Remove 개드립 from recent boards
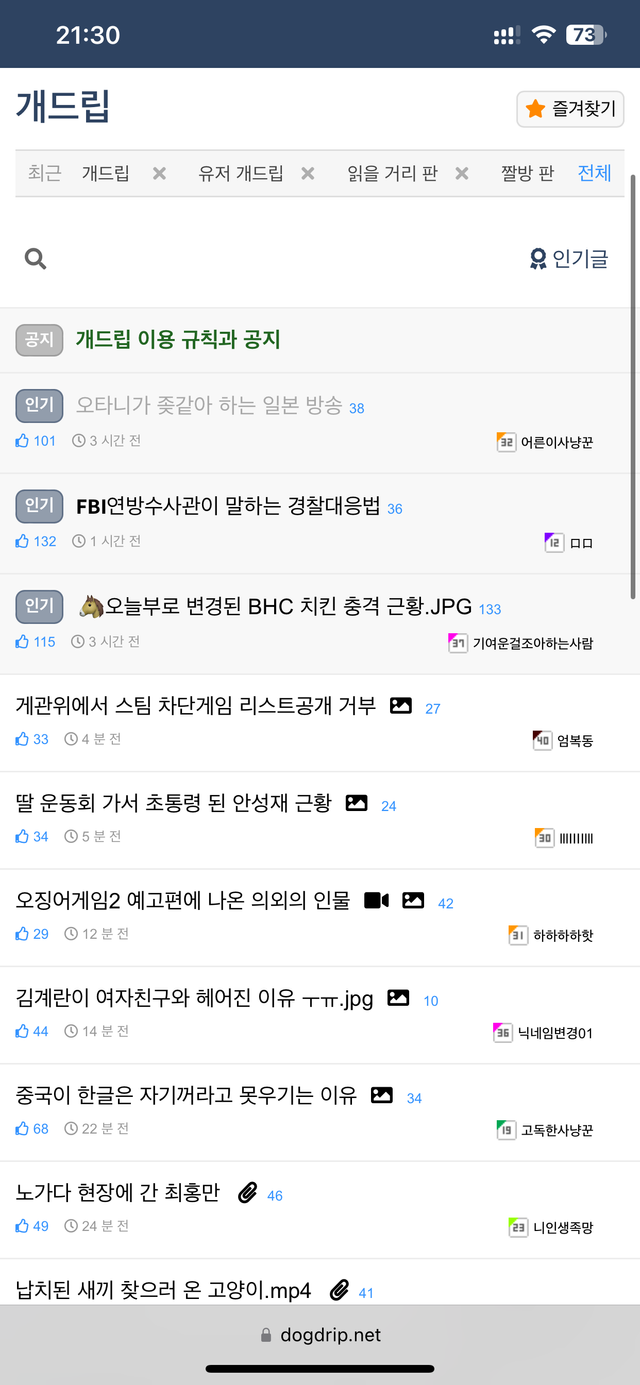640x1385 pixels. (159, 173)
